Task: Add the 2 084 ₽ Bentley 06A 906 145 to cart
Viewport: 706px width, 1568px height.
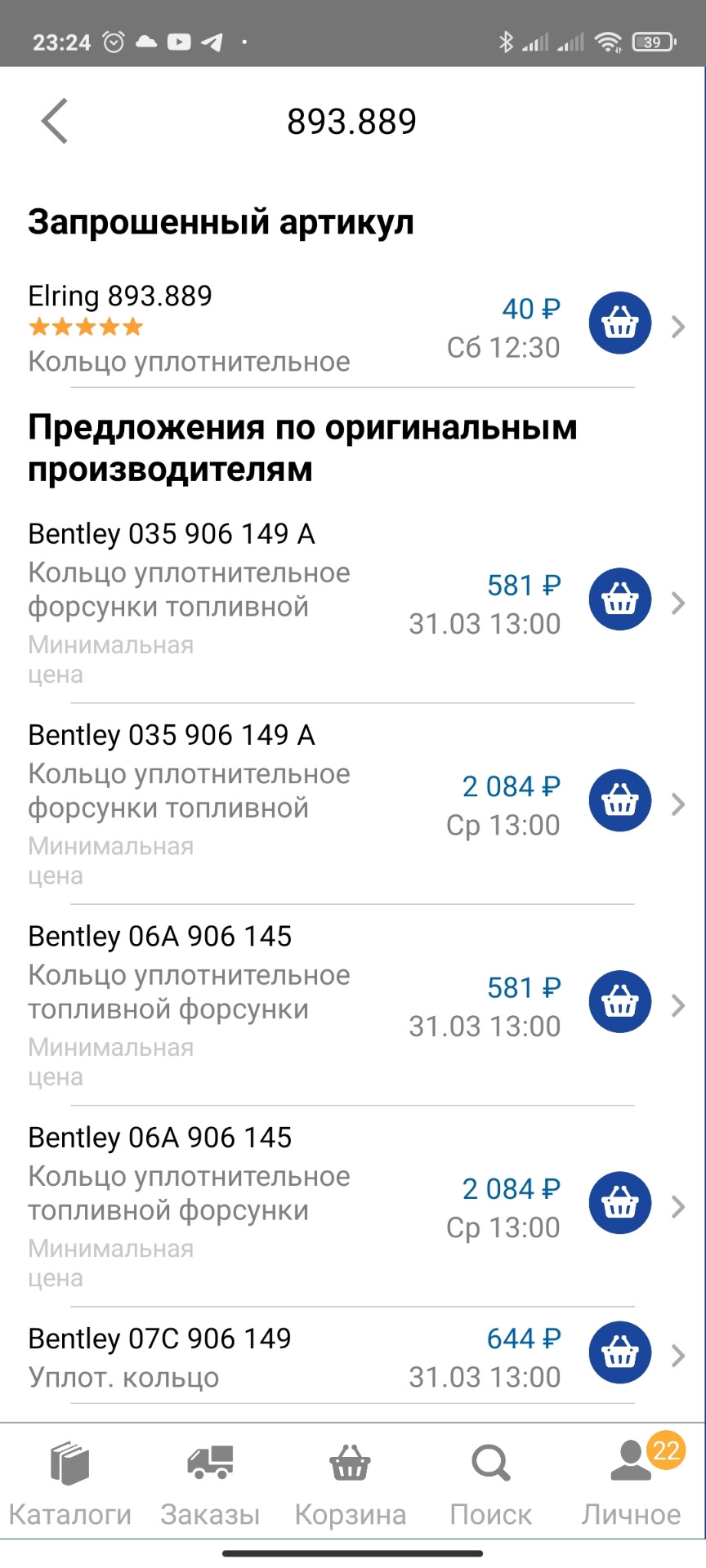Action: click(x=619, y=1202)
